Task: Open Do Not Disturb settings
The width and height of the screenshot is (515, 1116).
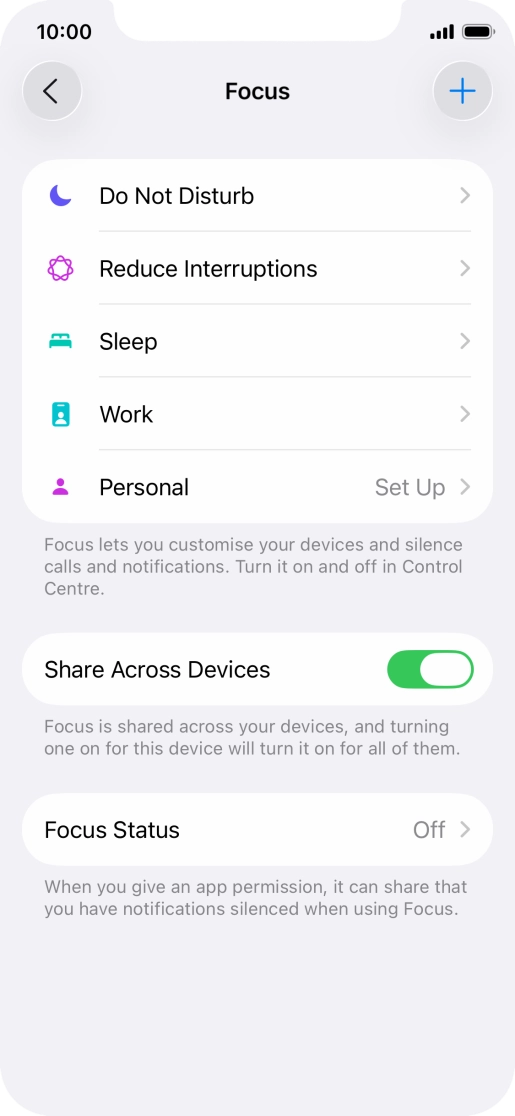Action: 258,196
